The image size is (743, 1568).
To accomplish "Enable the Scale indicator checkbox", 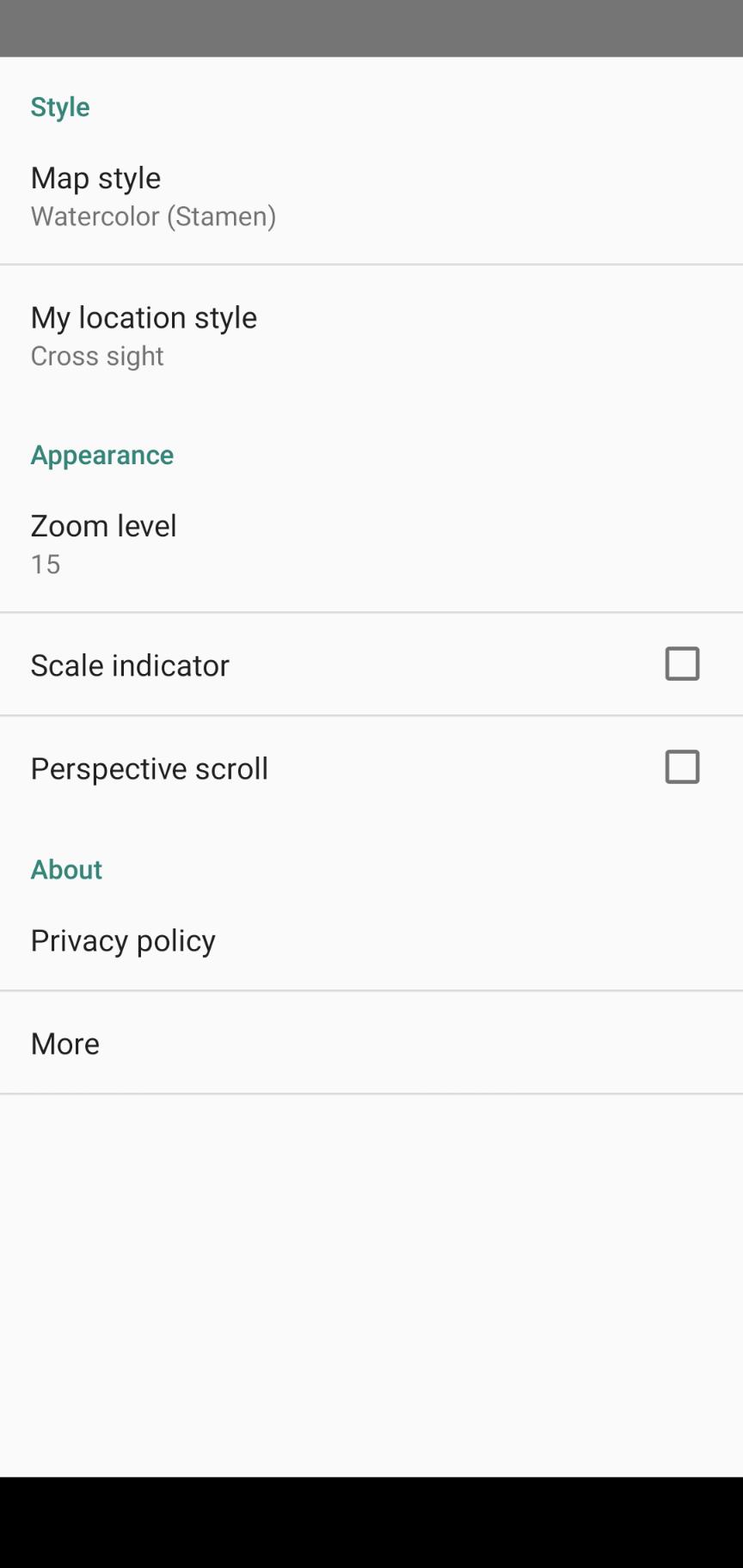I will 682,665.
